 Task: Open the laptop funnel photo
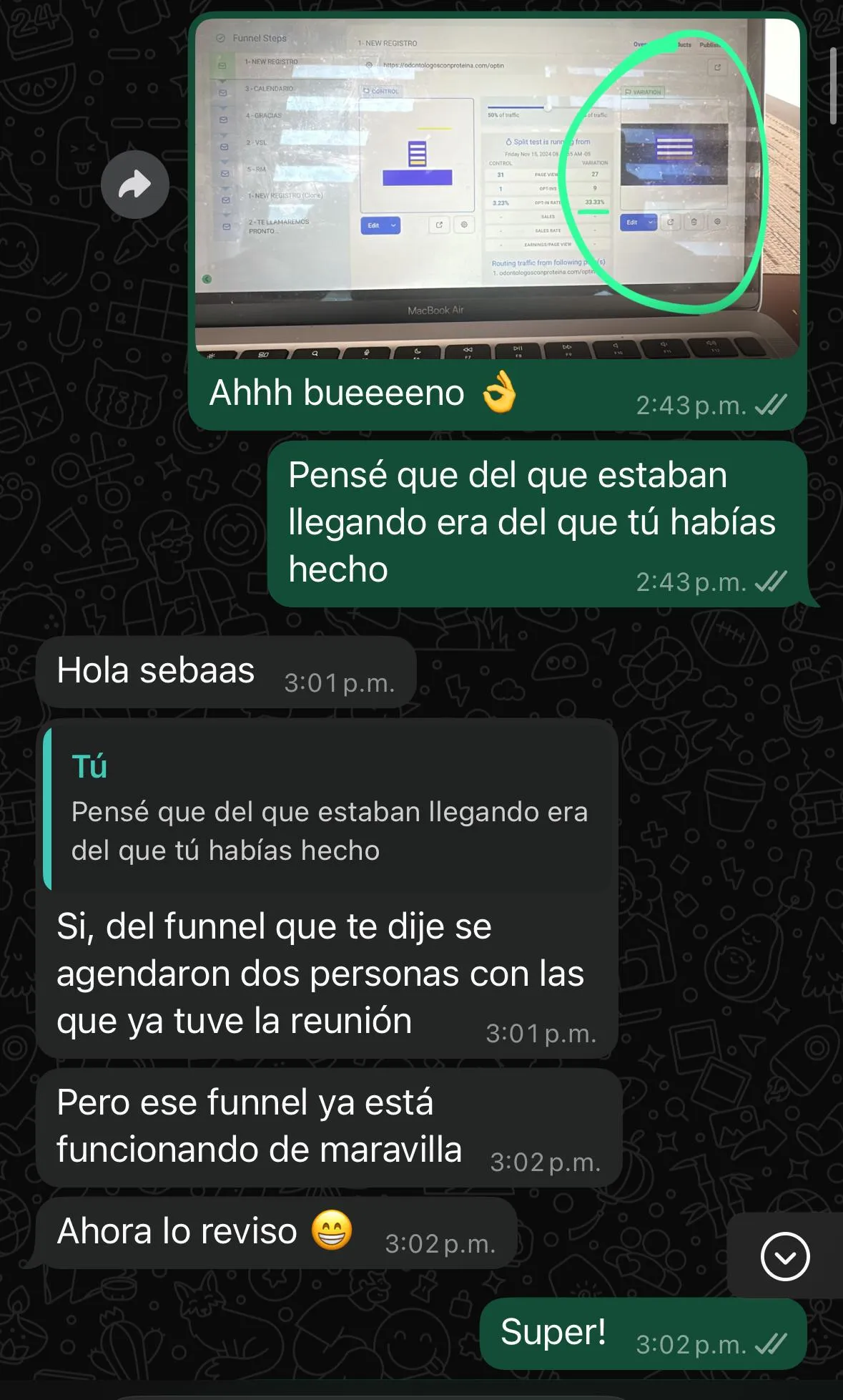(x=497, y=188)
